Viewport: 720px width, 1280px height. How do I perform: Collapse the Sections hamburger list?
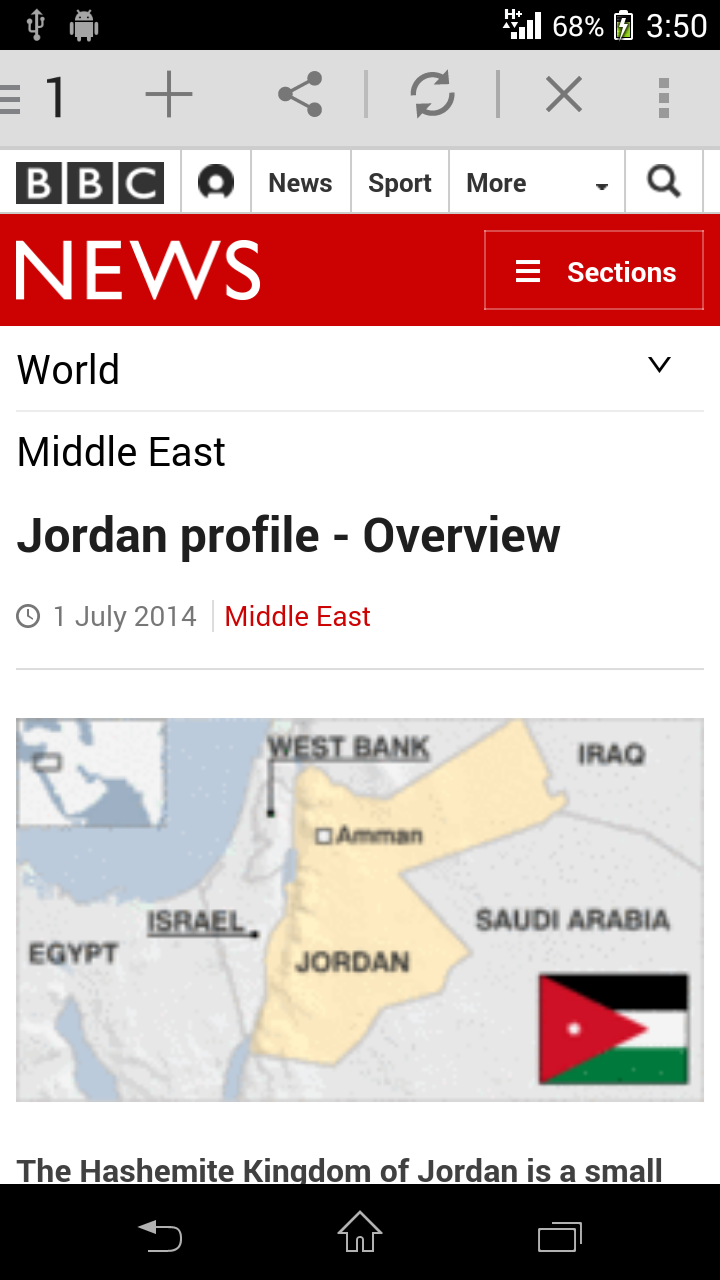pos(527,270)
